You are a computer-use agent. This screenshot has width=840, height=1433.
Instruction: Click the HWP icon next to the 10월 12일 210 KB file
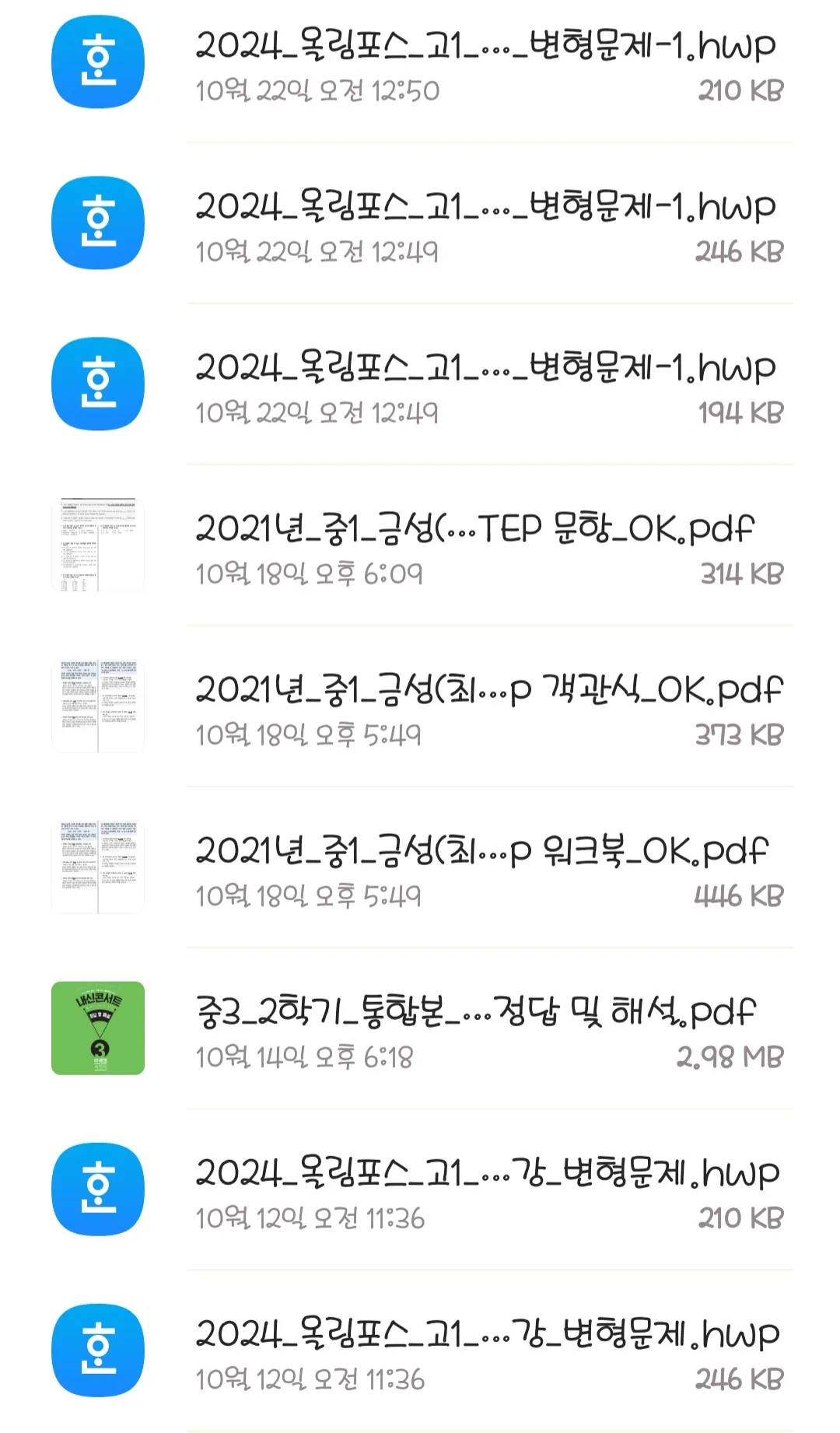coord(96,1188)
